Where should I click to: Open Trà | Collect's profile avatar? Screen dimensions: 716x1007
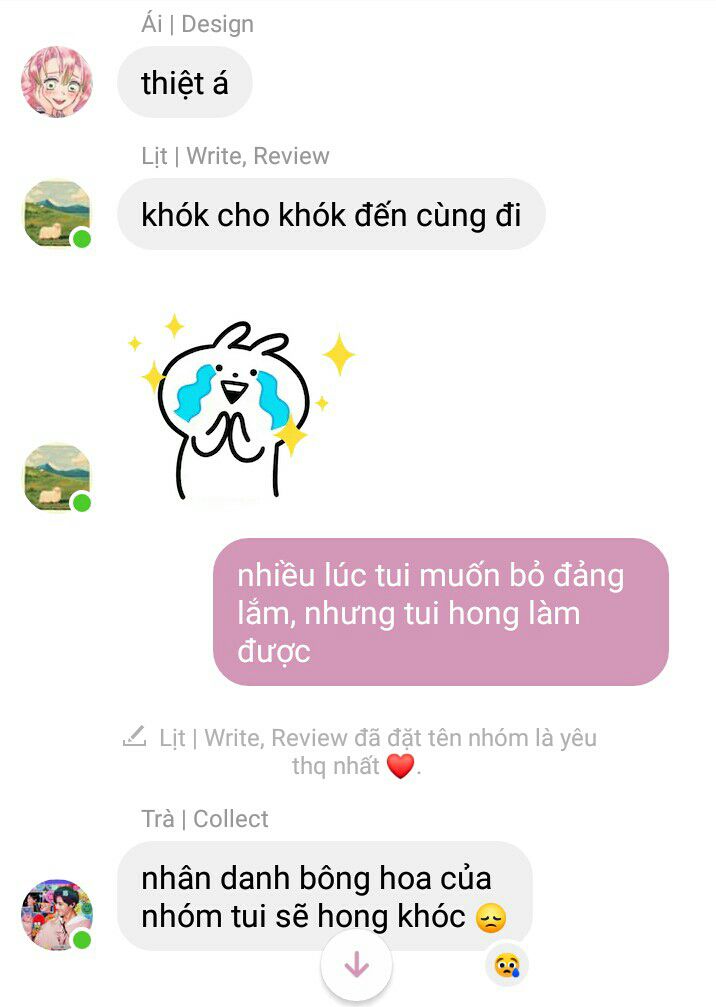pyautogui.click(x=57, y=914)
